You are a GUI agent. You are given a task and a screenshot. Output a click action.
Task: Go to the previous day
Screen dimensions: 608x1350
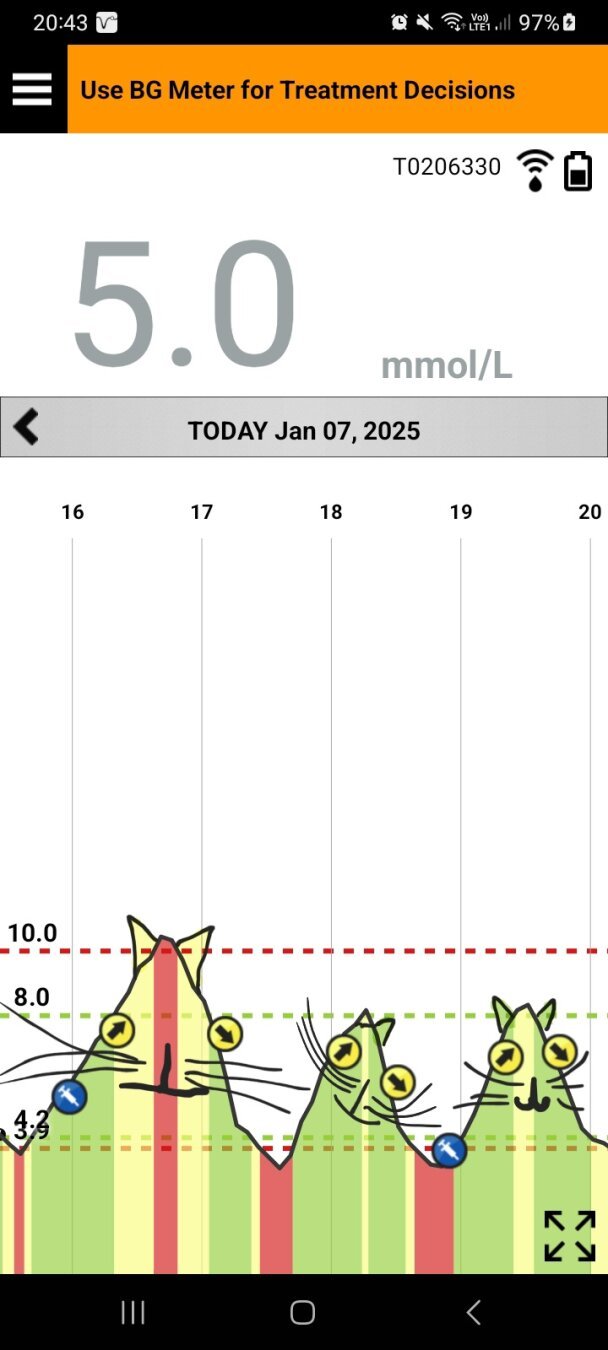pyautogui.click(x=26, y=427)
